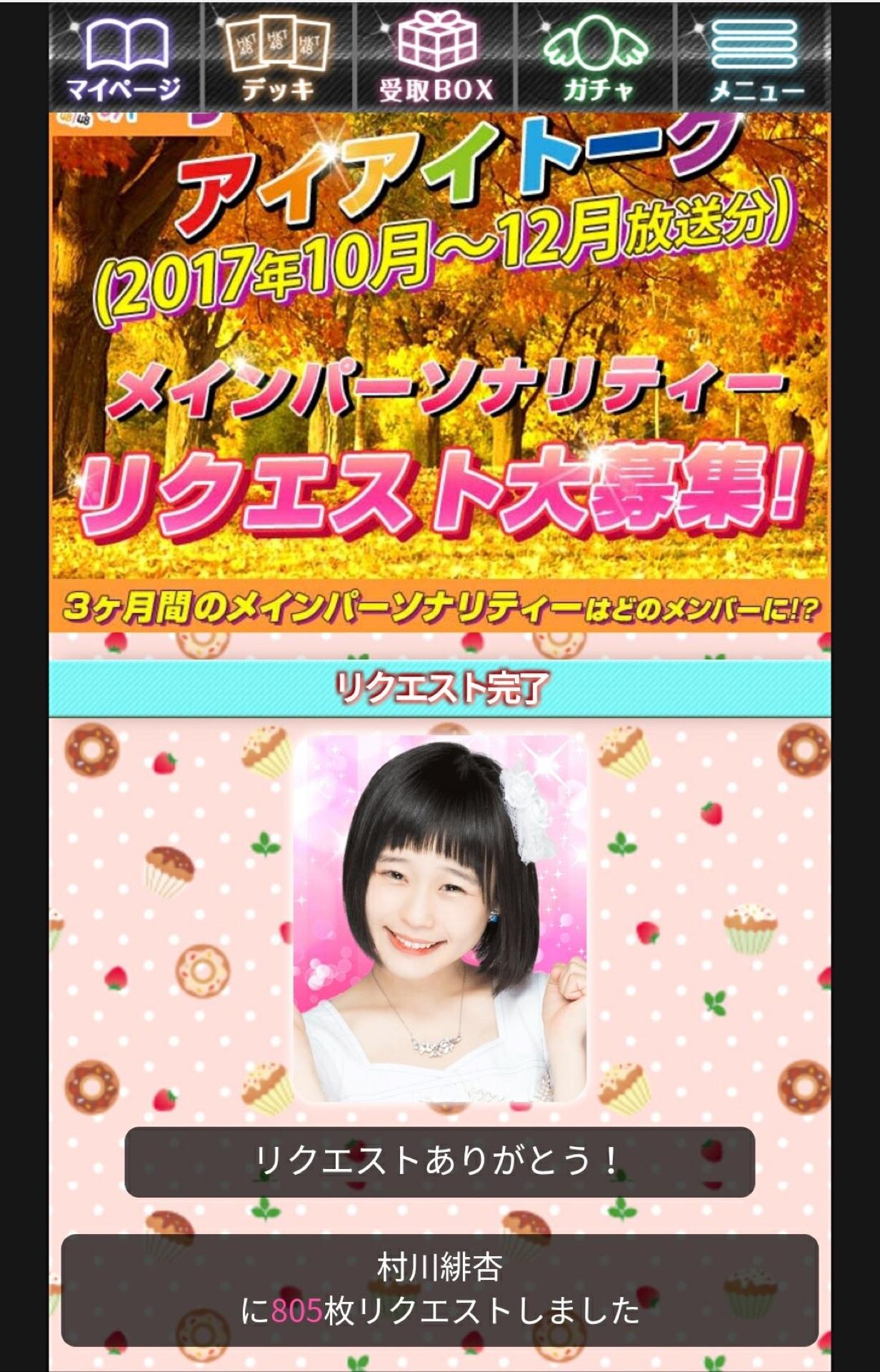Viewport: 880px width, 1372px height.
Task: Open 受取BOX gift box
Action: 436,59
